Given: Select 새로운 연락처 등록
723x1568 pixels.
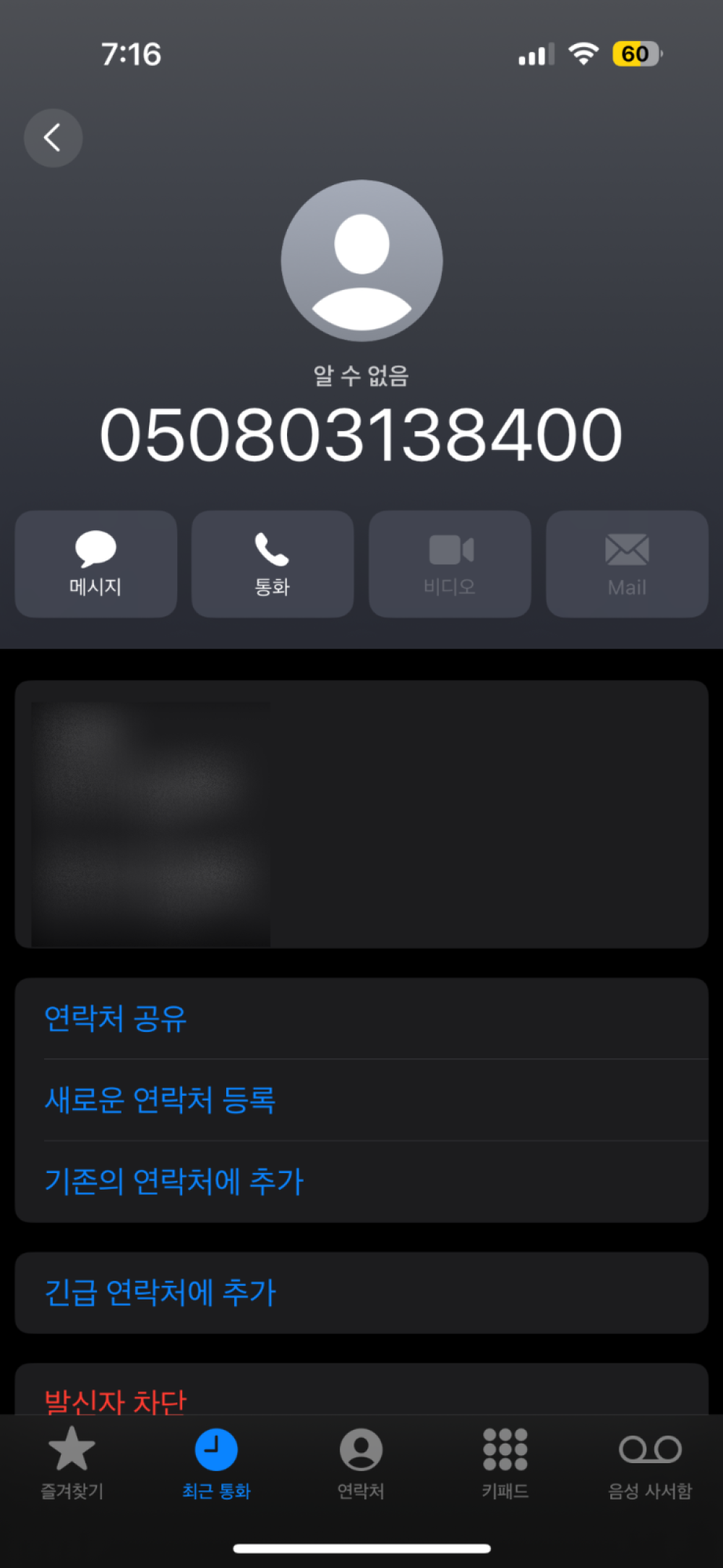Looking at the screenshot, I should click(160, 1100).
